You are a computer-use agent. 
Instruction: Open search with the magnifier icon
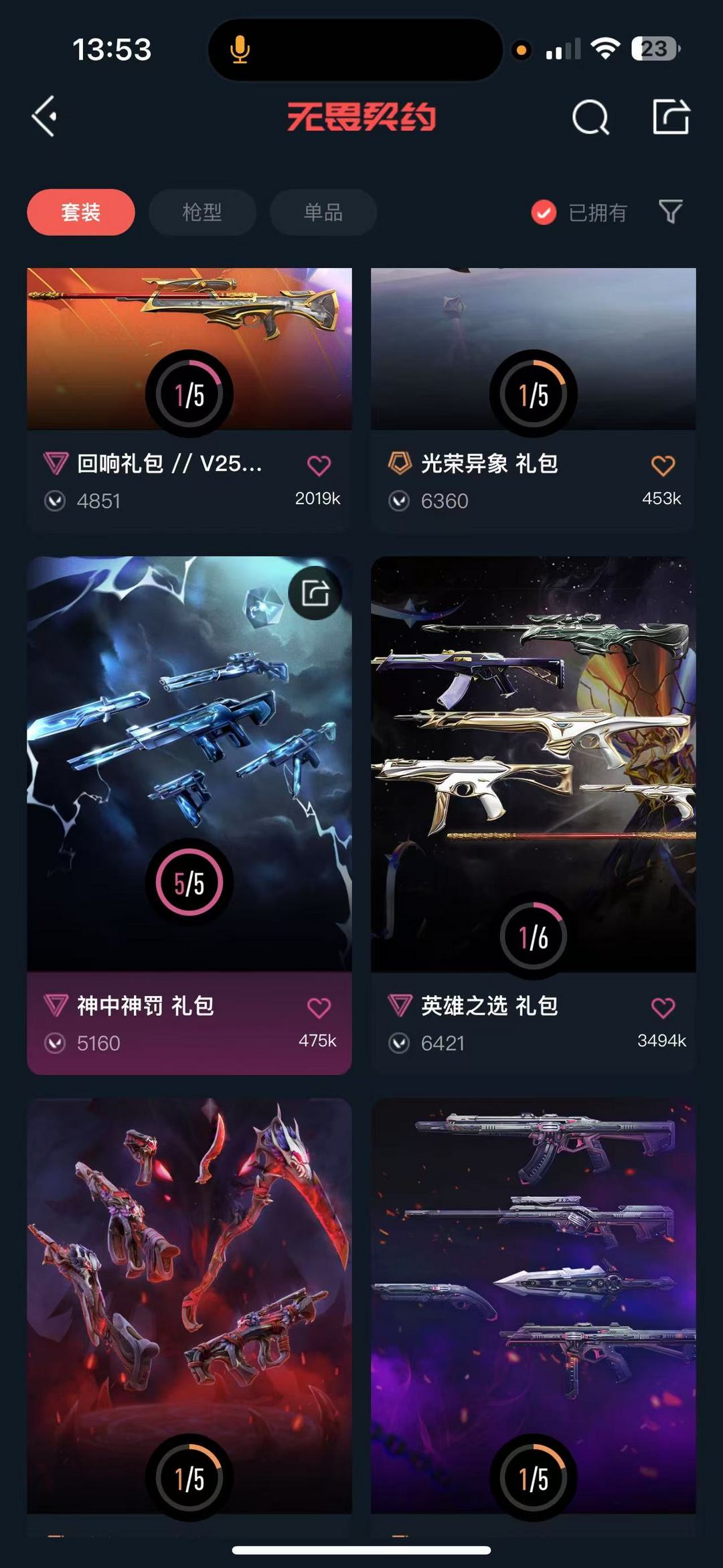[590, 117]
